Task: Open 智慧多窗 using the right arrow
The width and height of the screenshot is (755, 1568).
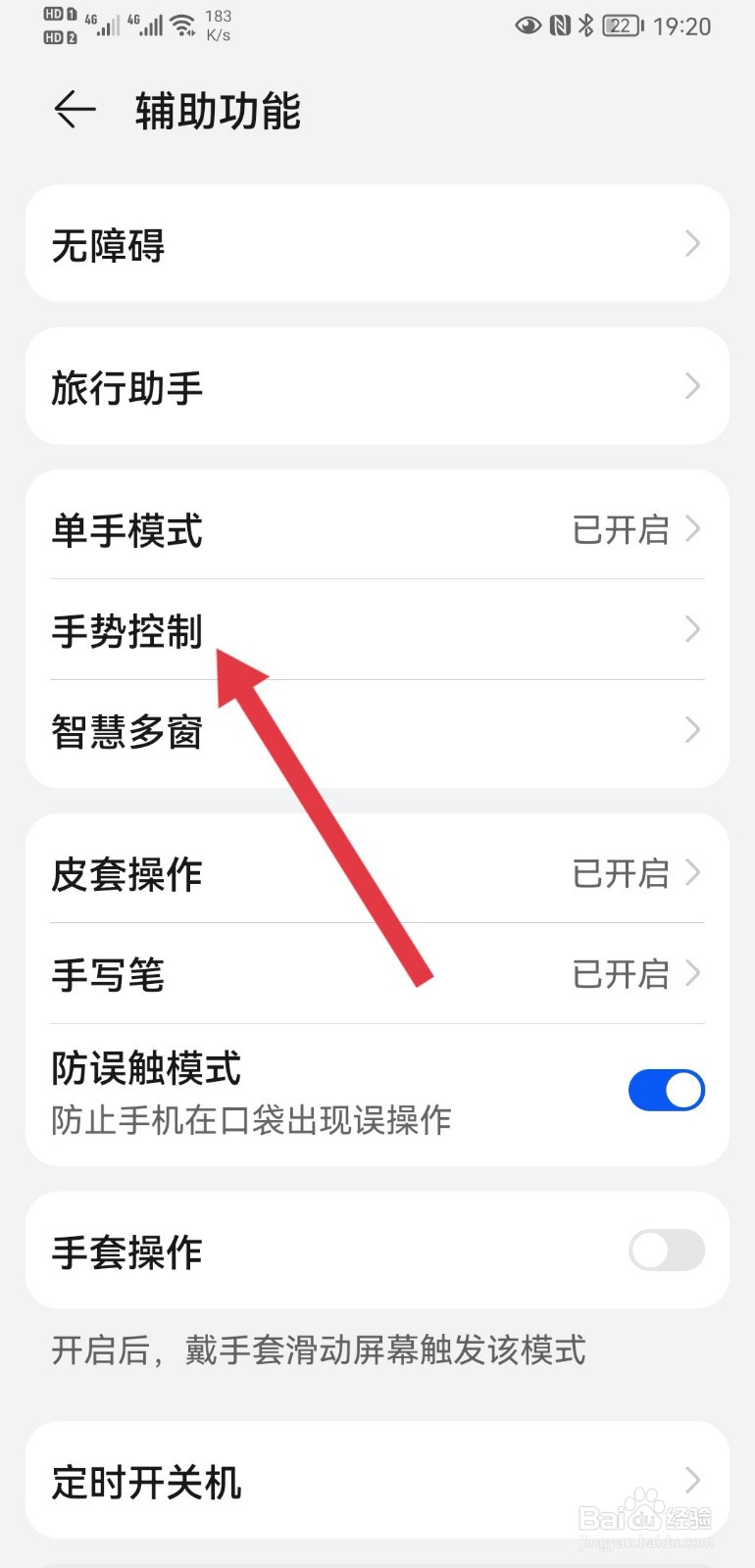Action: tap(693, 730)
